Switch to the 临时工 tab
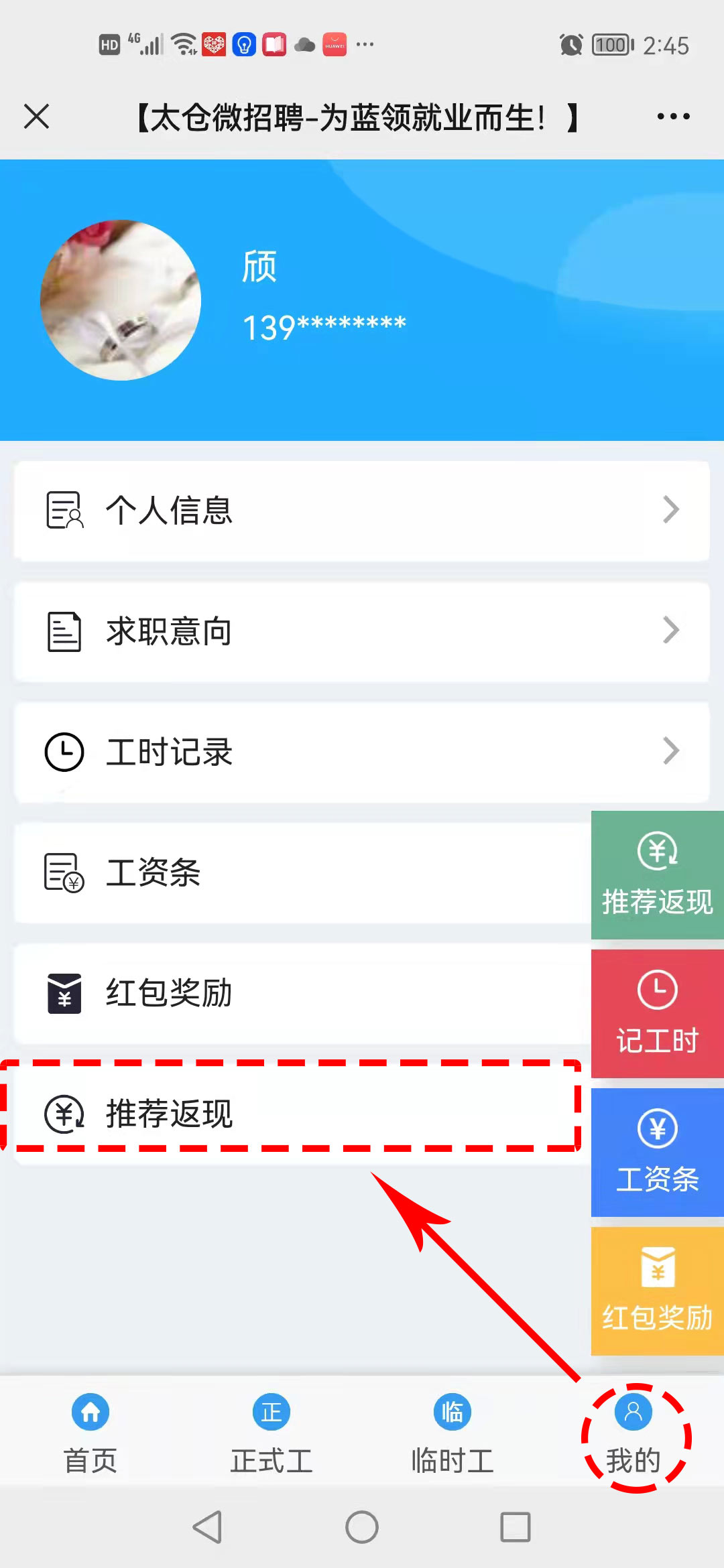This screenshot has height=1568, width=724. point(452,1434)
